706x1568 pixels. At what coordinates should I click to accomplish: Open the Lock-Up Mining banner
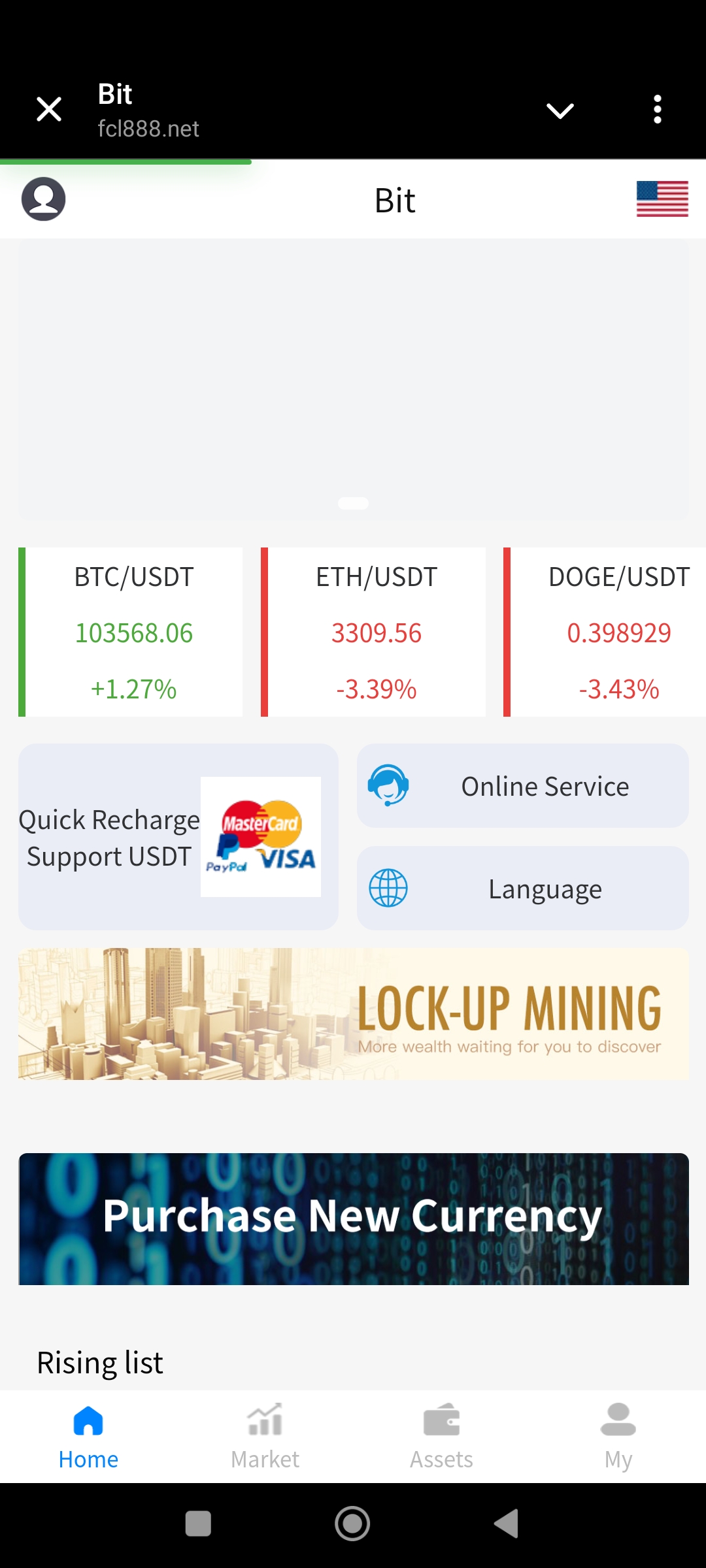[353, 1014]
